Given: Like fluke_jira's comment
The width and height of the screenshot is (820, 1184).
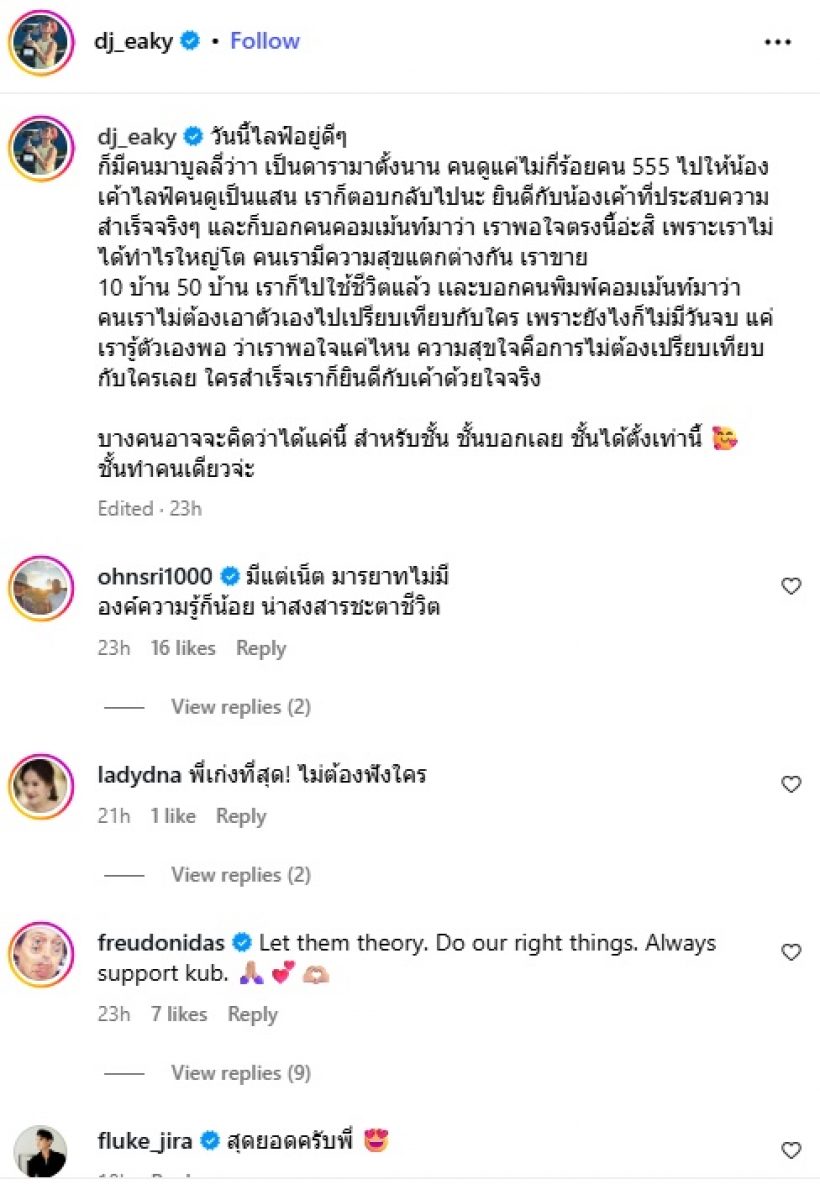Looking at the screenshot, I should (x=791, y=1151).
